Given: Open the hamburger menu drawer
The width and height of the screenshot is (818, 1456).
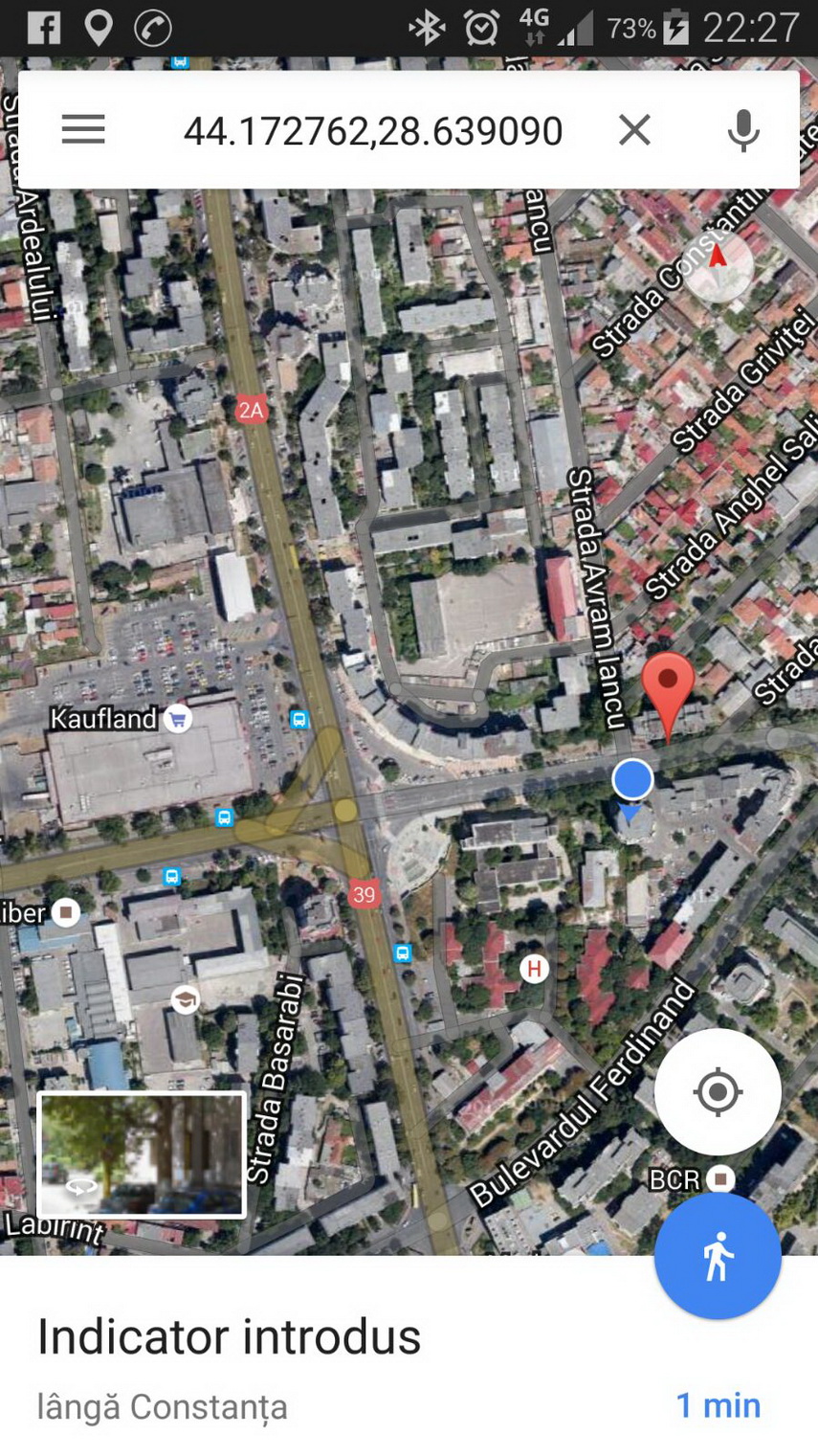Looking at the screenshot, I should pos(83,129).
